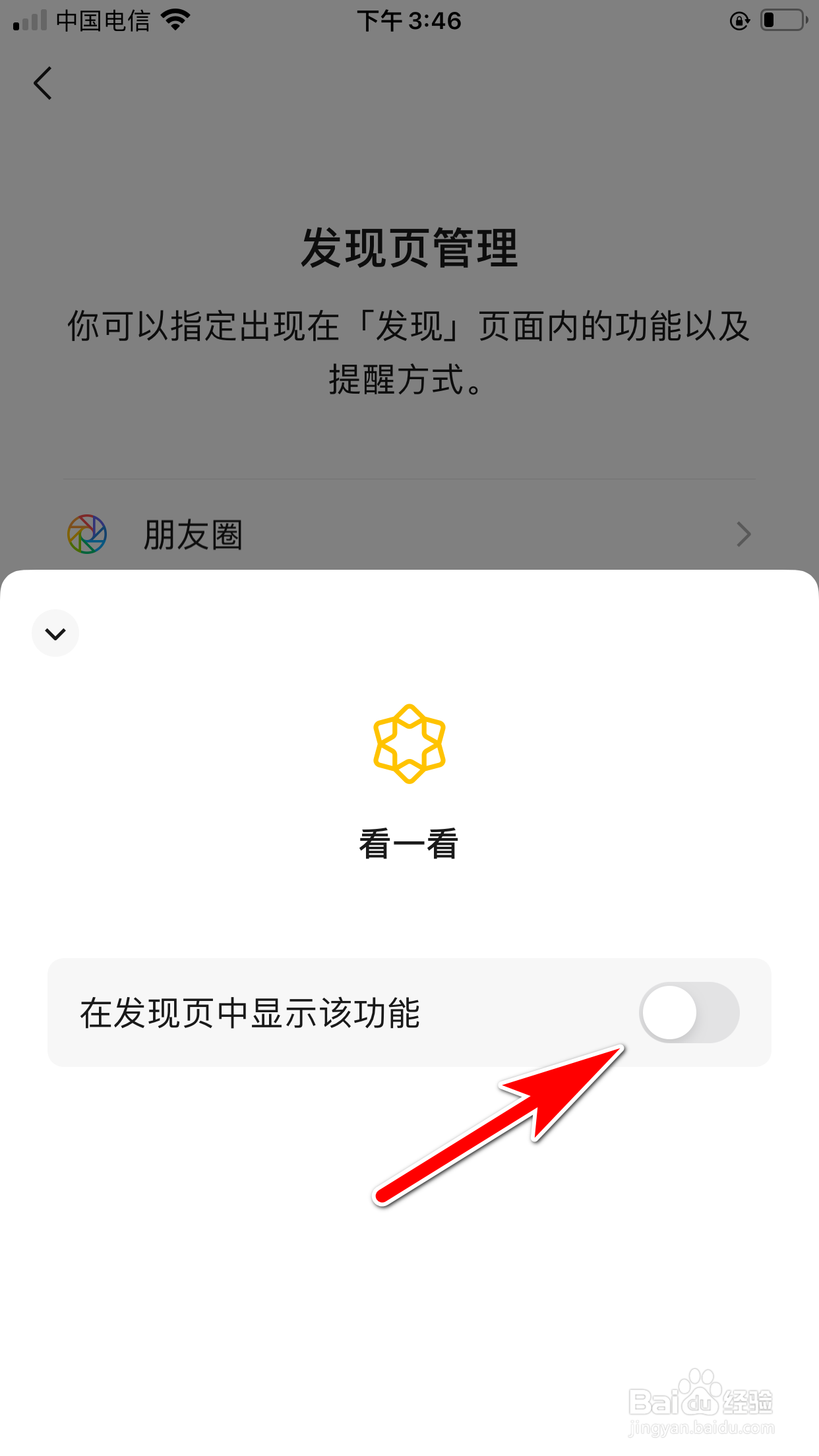Viewport: 819px width, 1456px height.
Task: Tap the 发现页管理 page title
Action: coord(409,249)
